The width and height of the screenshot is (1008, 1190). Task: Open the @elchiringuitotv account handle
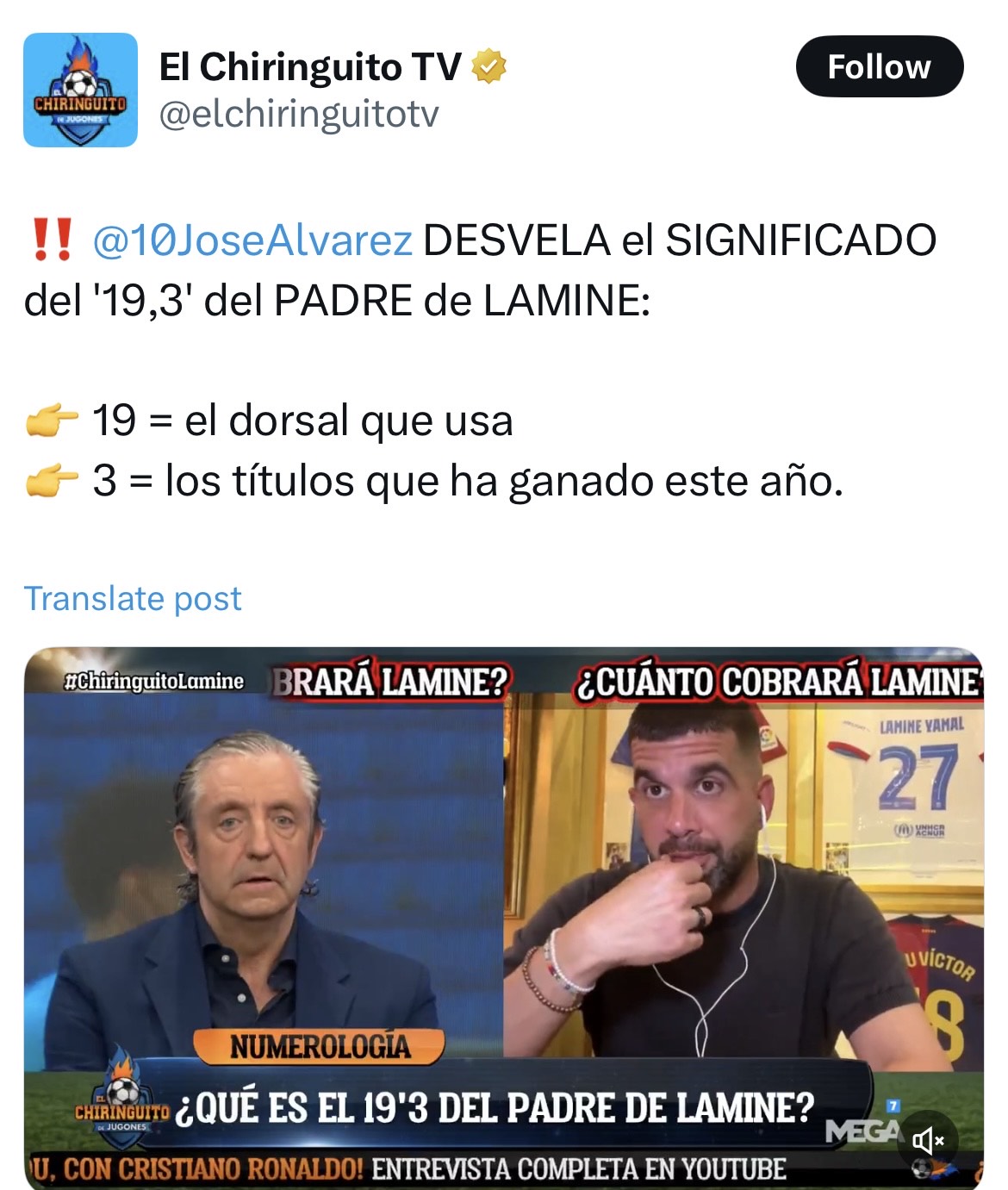(299, 114)
